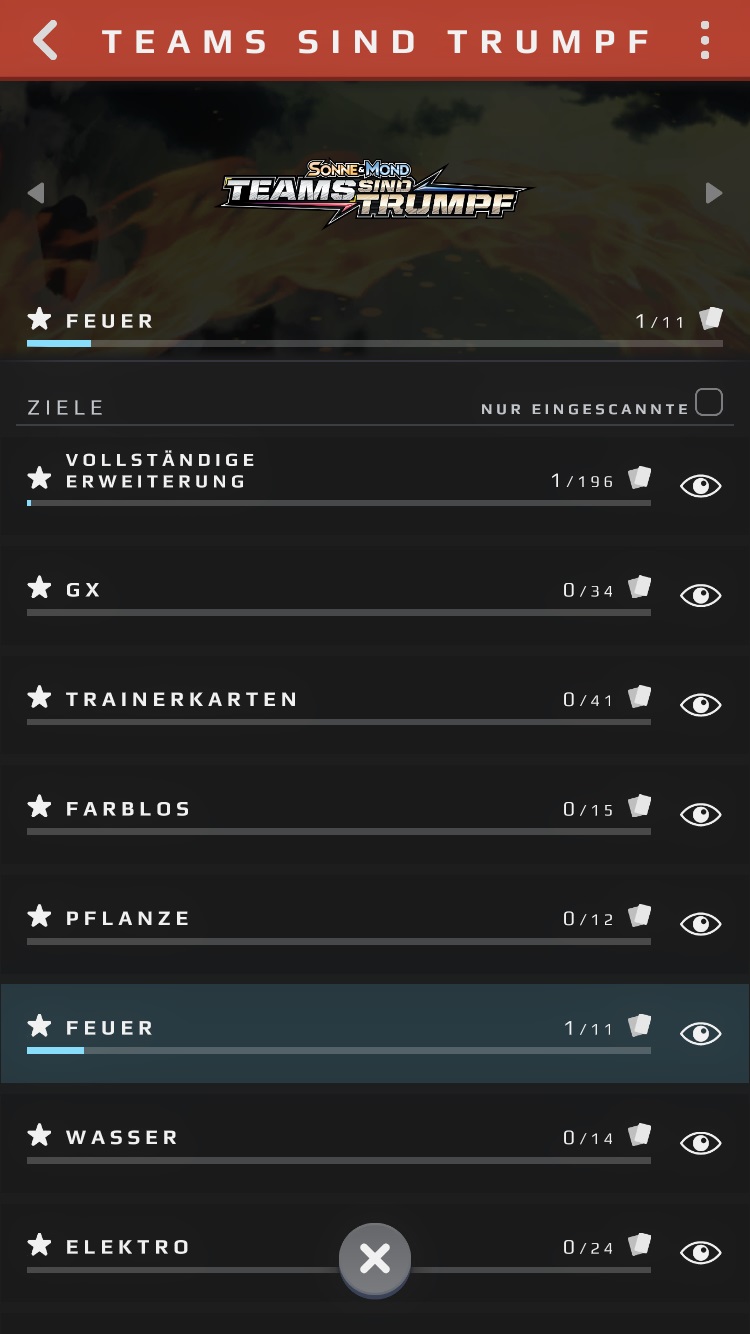Viewport: 750px width, 1334px height.
Task: Select the Wasser goal
Action: coord(300,1138)
